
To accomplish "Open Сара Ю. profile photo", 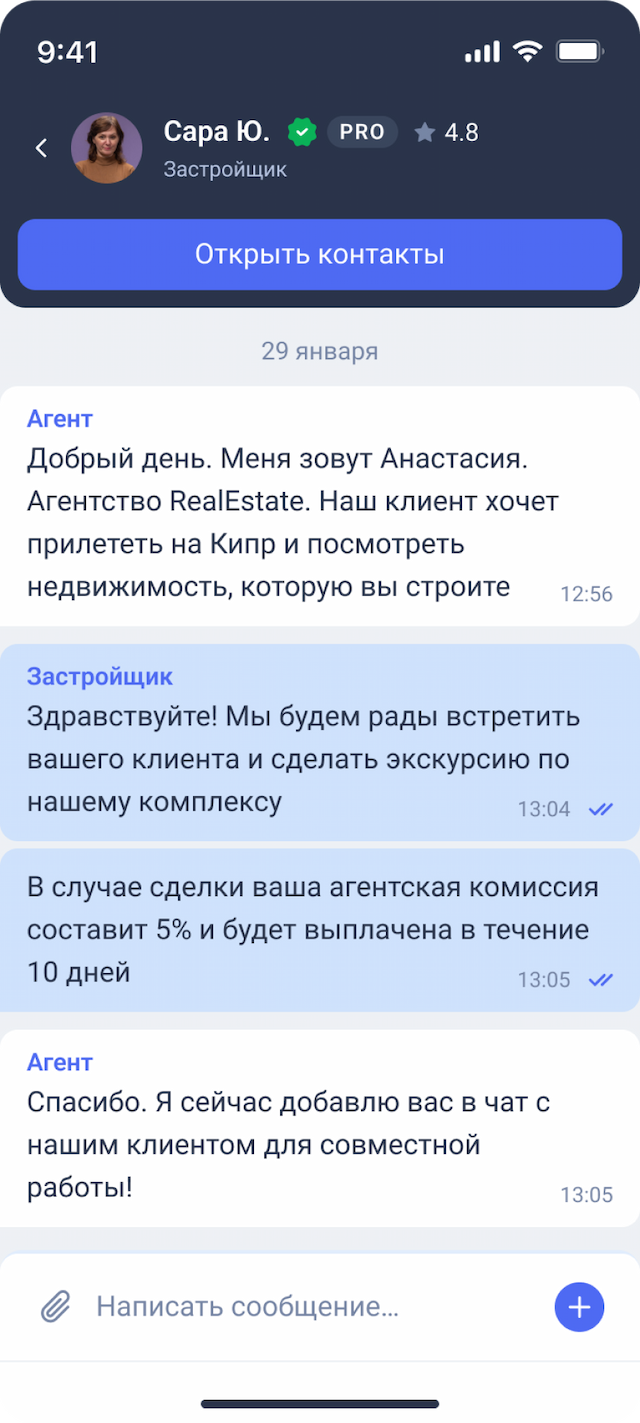I will tap(106, 148).
